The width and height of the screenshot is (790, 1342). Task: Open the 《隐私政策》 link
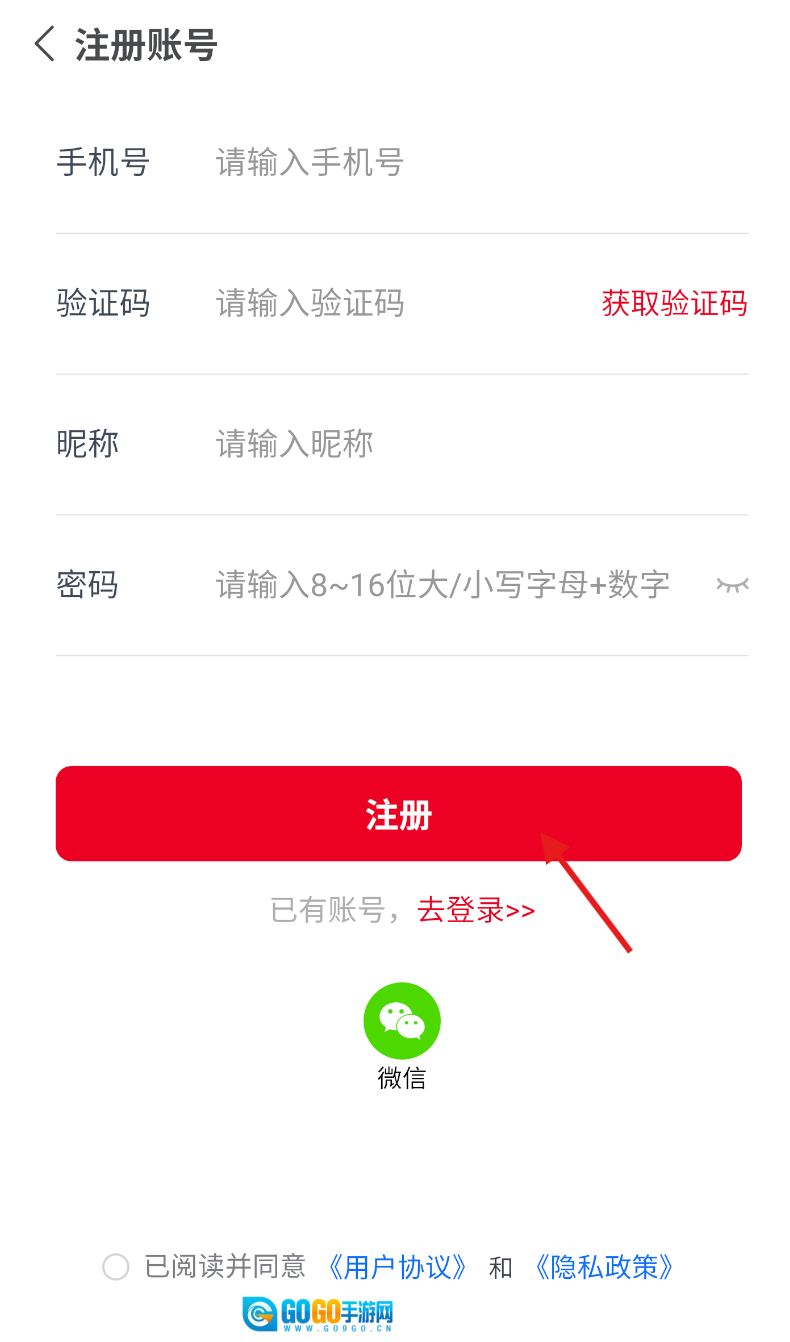tap(604, 1267)
